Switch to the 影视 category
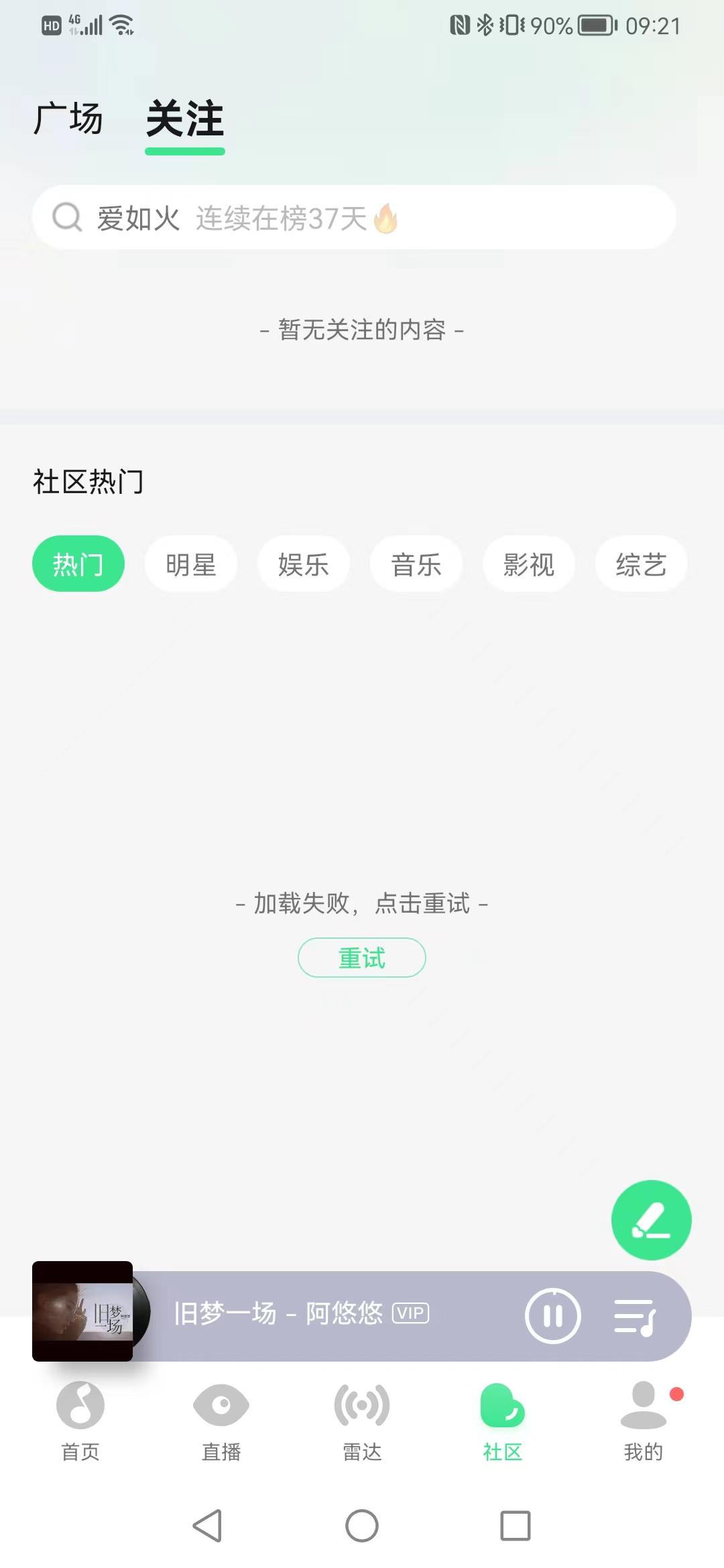The height and width of the screenshot is (1568, 724). 529,564
